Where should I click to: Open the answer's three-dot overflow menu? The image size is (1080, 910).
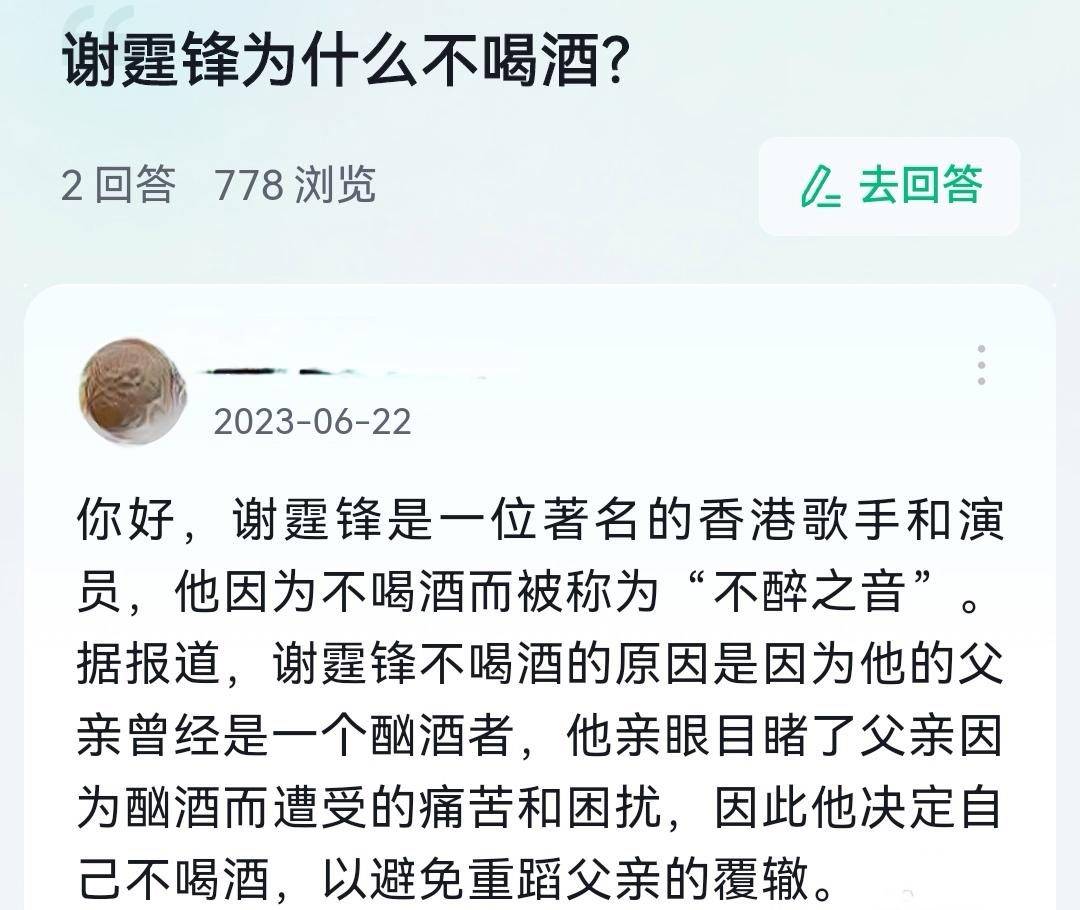(x=981, y=365)
